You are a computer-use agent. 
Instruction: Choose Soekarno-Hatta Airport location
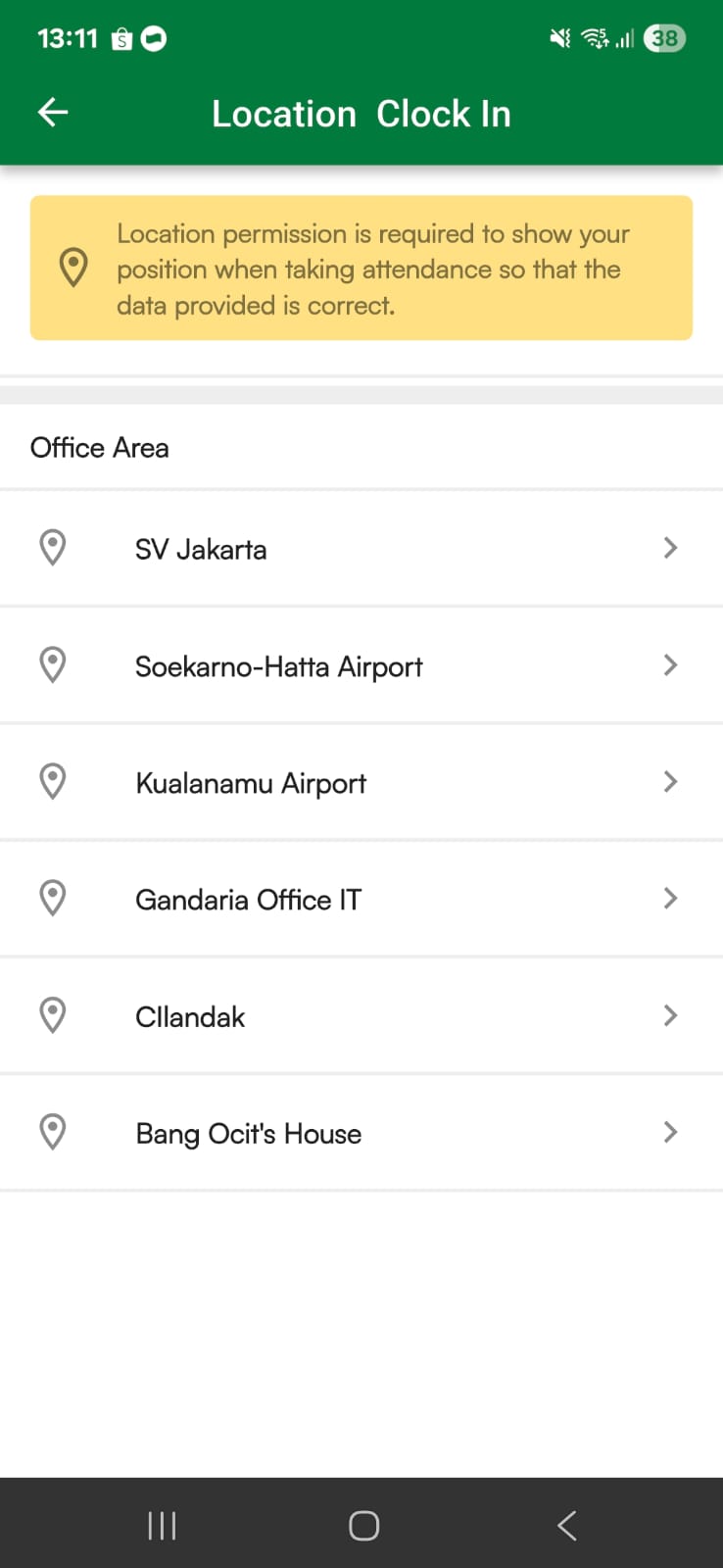tap(361, 665)
